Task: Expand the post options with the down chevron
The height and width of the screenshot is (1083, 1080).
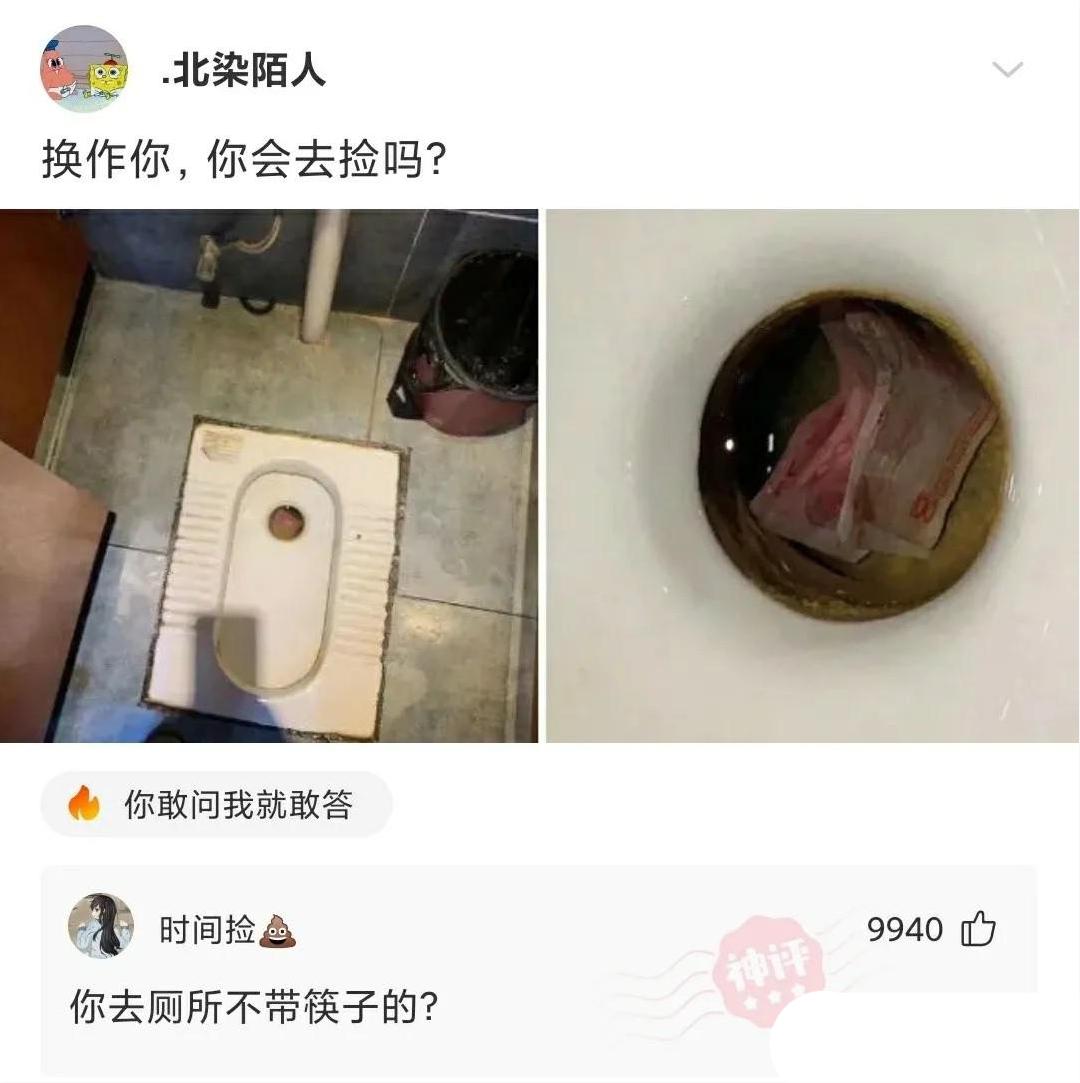Action: (x=1006, y=67)
